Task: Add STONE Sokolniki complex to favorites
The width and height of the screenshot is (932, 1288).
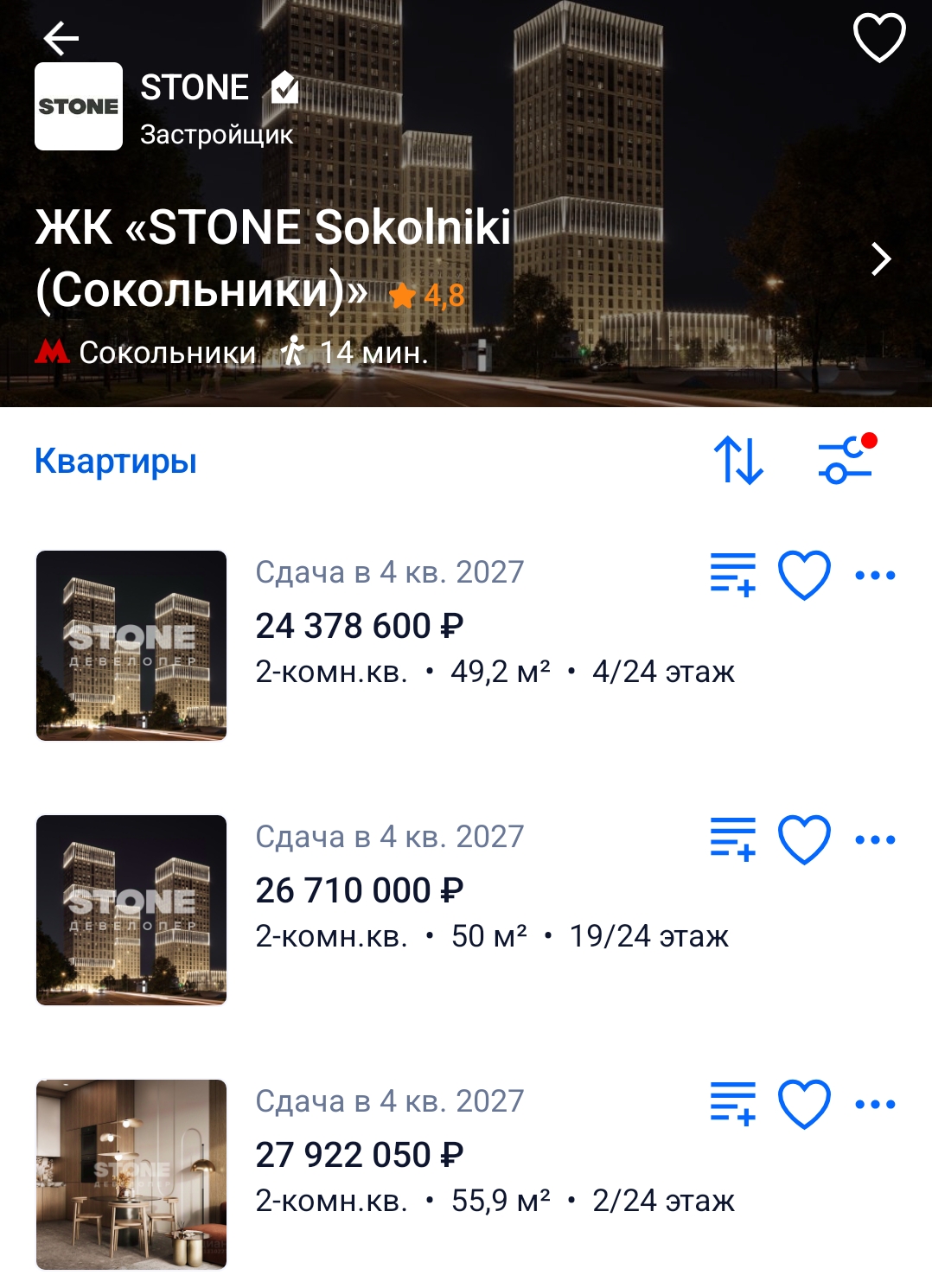Action: click(878, 38)
